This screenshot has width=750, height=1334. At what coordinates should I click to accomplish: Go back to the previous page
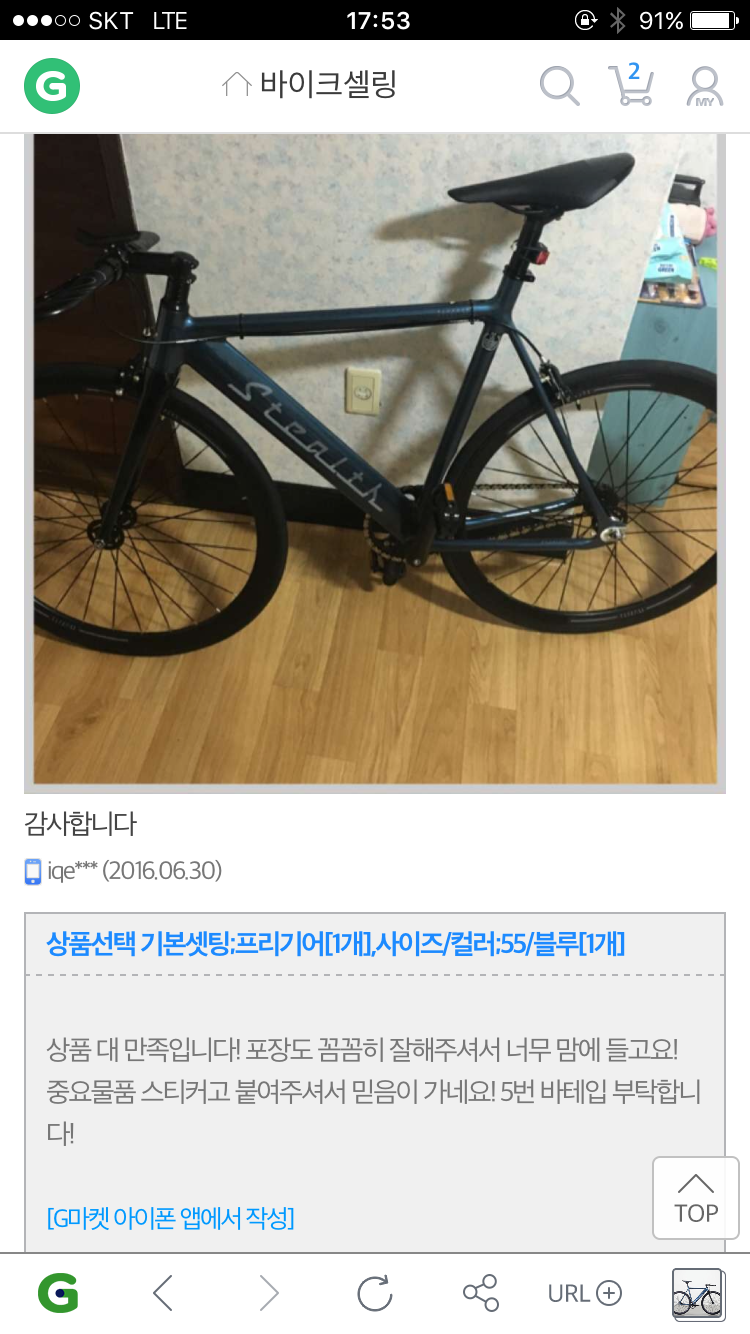coord(163,1293)
